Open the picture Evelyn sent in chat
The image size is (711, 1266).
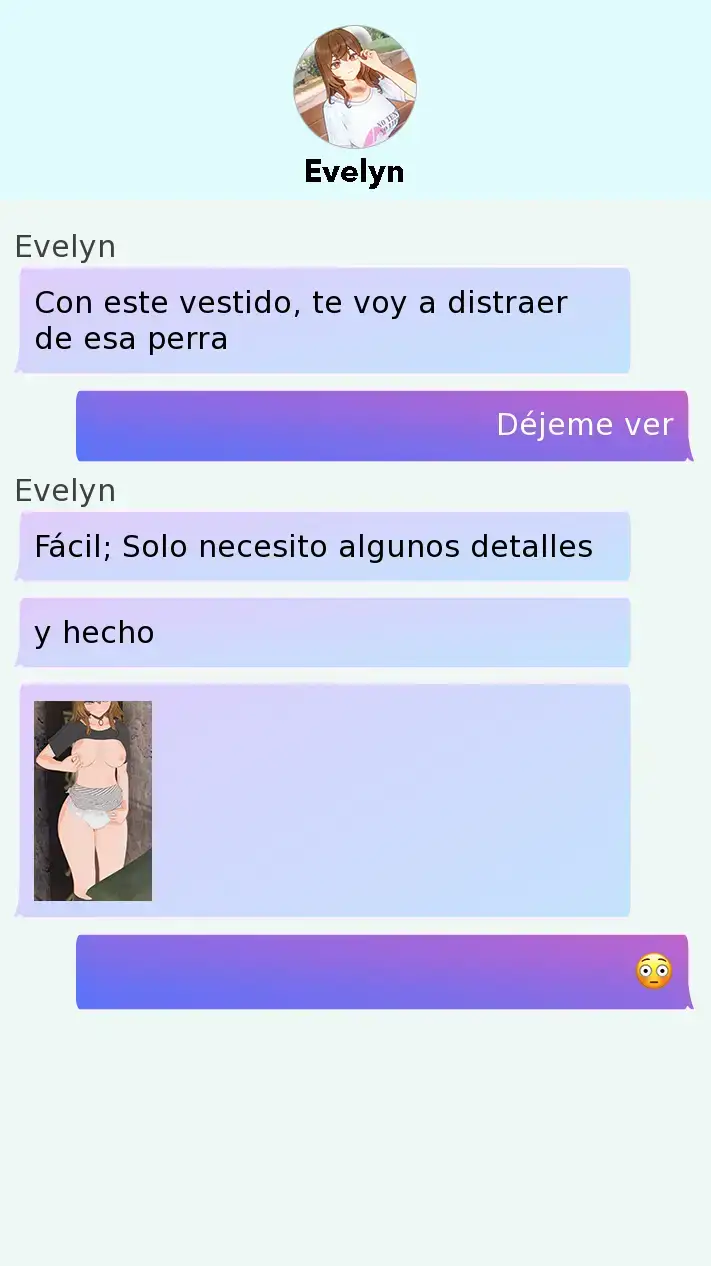click(93, 800)
